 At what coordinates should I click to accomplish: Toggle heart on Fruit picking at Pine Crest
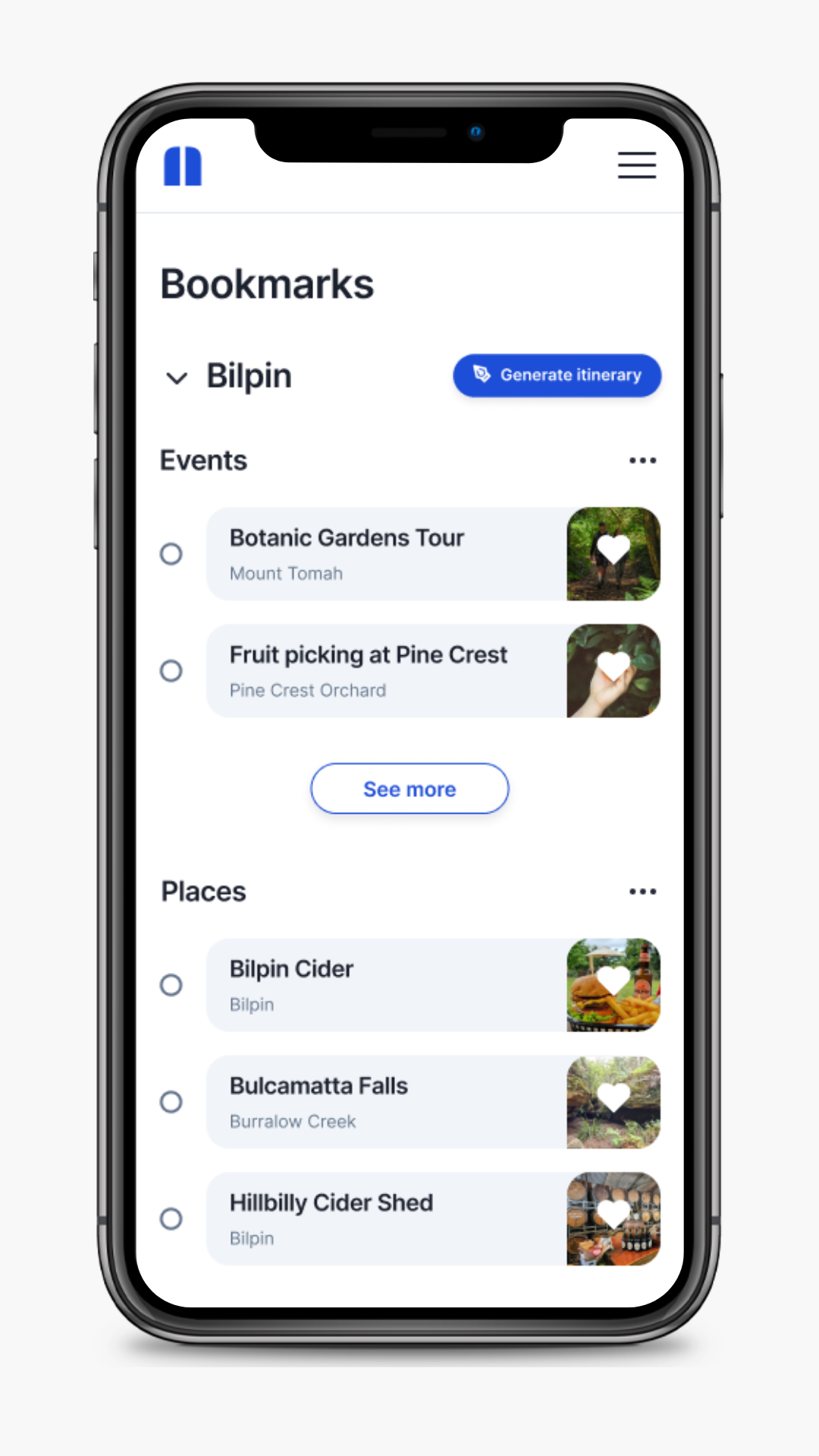pyautogui.click(x=613, y=666)
